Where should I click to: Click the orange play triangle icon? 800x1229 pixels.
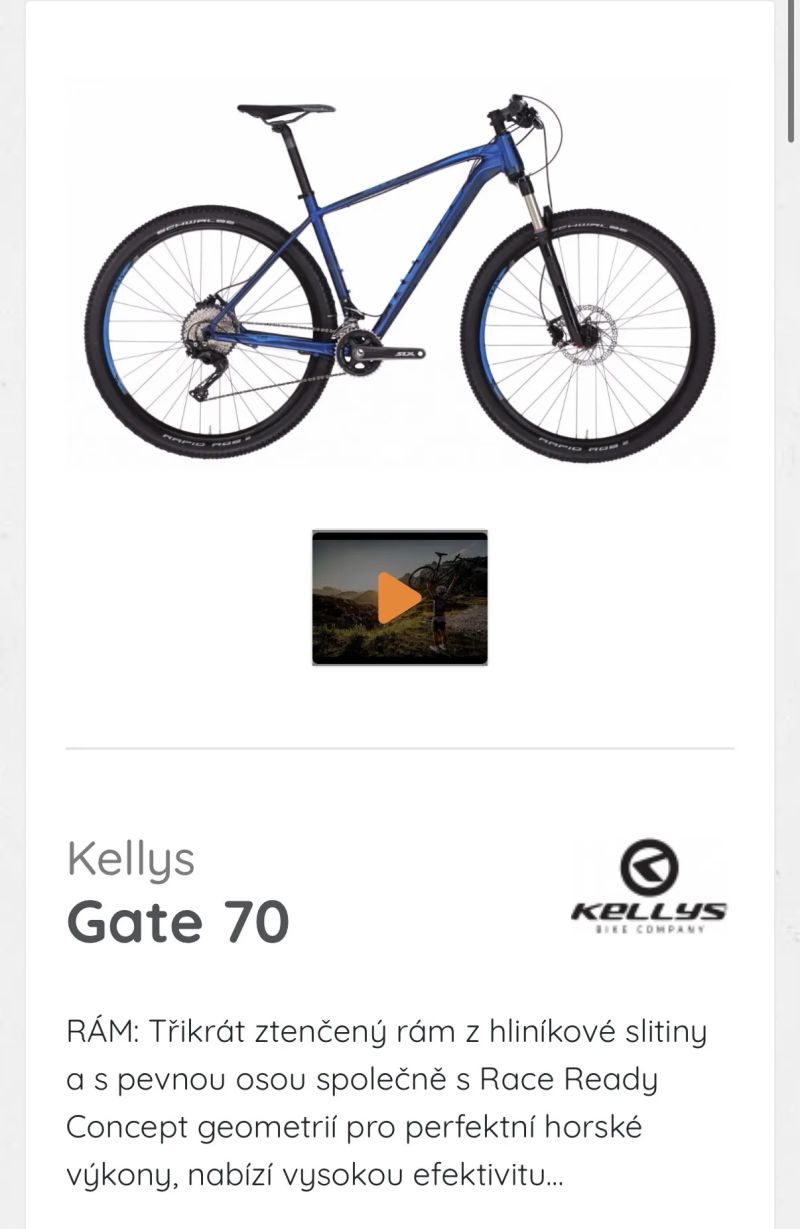tap(400, 595)
